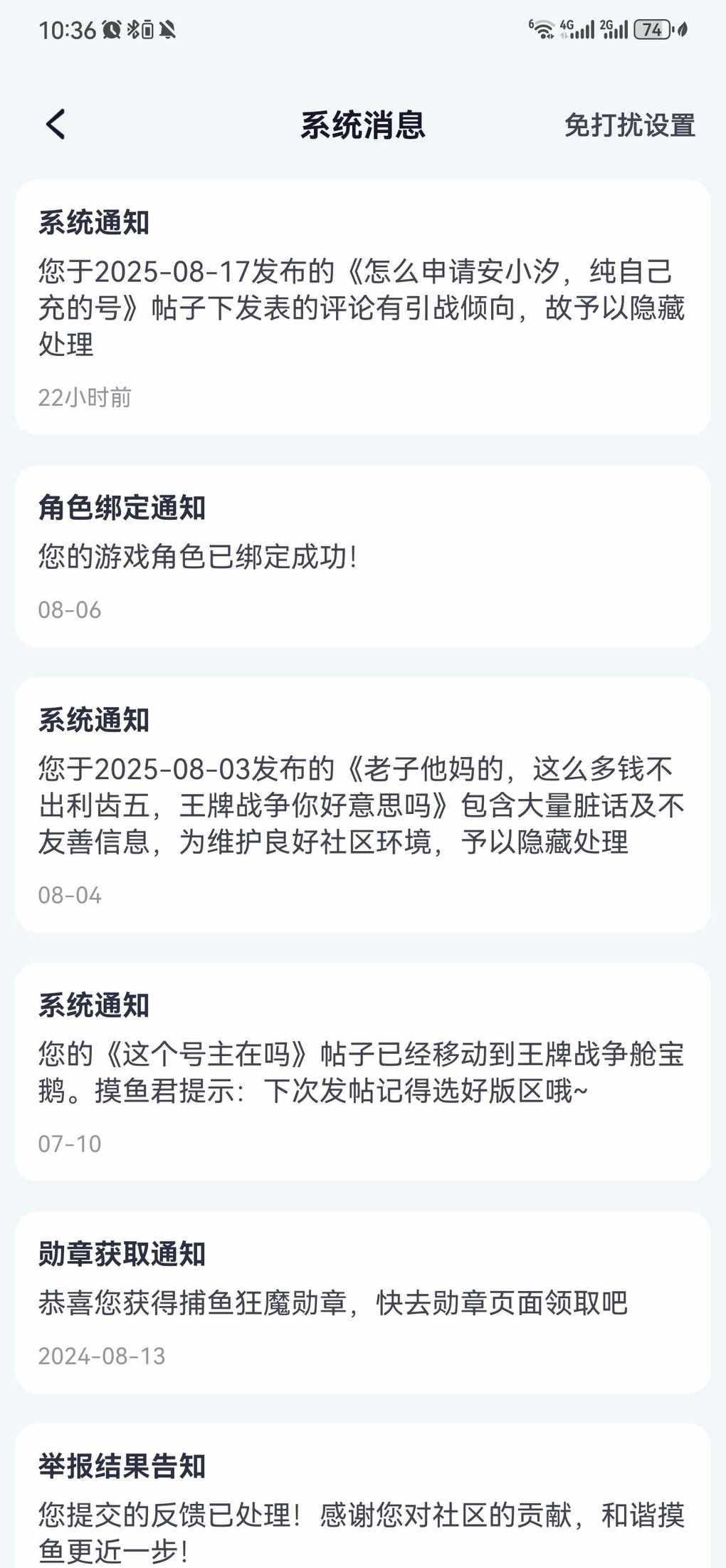Open 免打扰设置 do-not-disturb settings
The image size is (726, 1568).
pos(629,125)
